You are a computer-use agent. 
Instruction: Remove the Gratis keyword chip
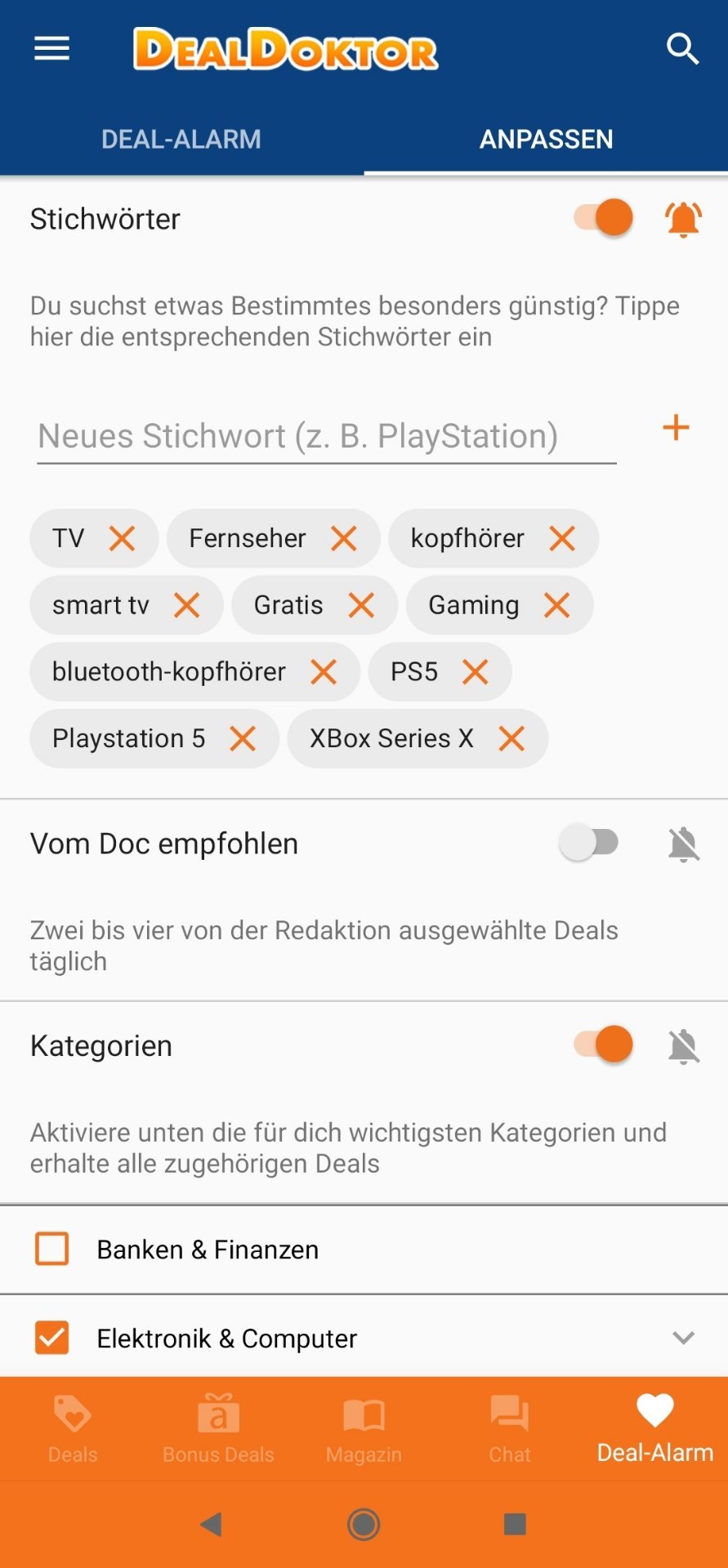pyautogui.click(x=361, y=605)
